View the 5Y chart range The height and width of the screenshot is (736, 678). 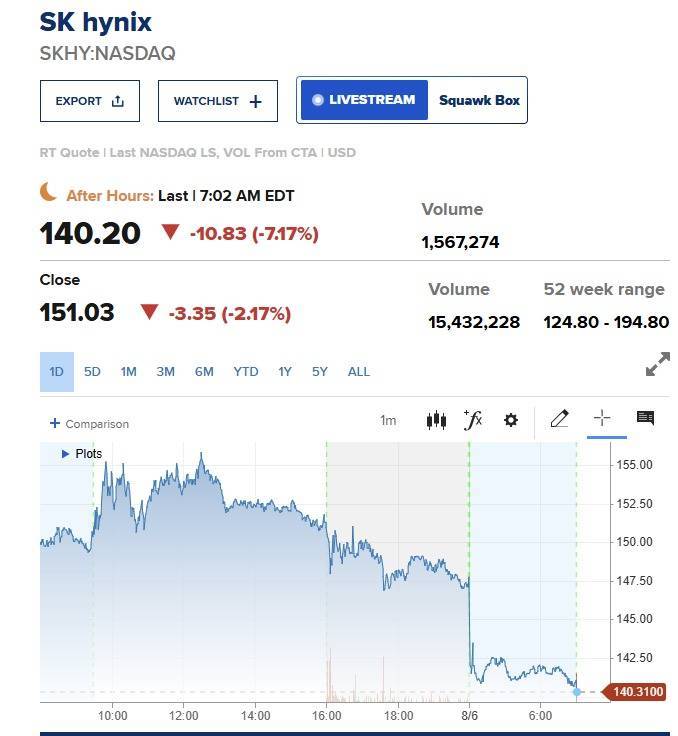coord(320,372)
